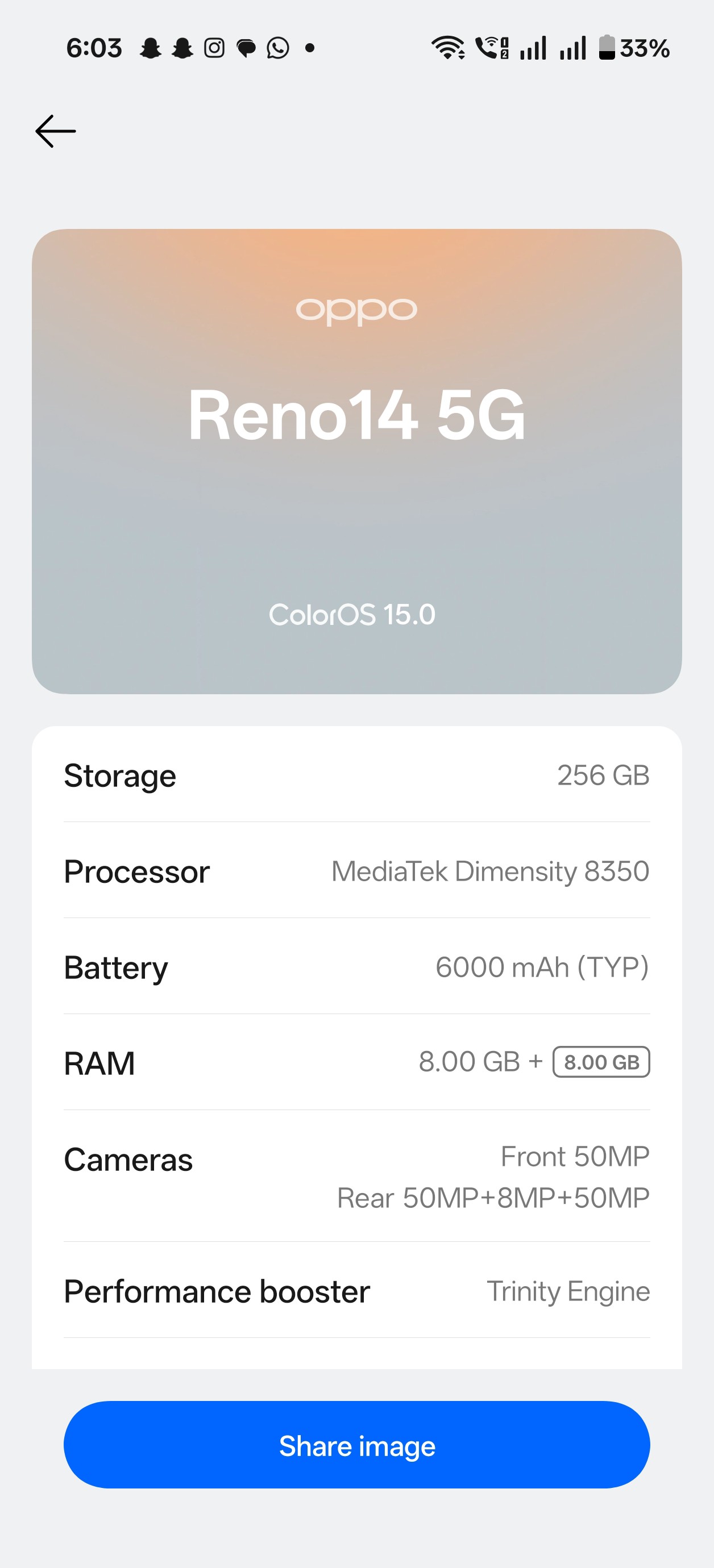Tap the OPPO logo on the card
The image size is (714, 1568).
pyautogui.click(x=356, y=309)
